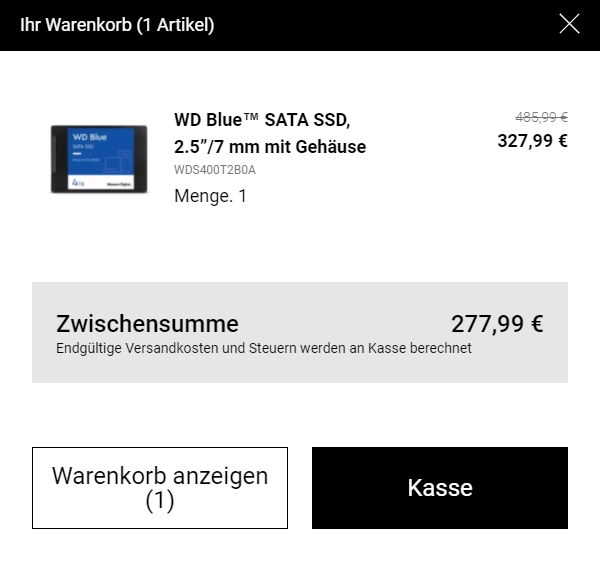The height and width of the screenshot is (582, 600).
Task: Tap the WD Blue SSD product image
Action: [x=98, y=159]
